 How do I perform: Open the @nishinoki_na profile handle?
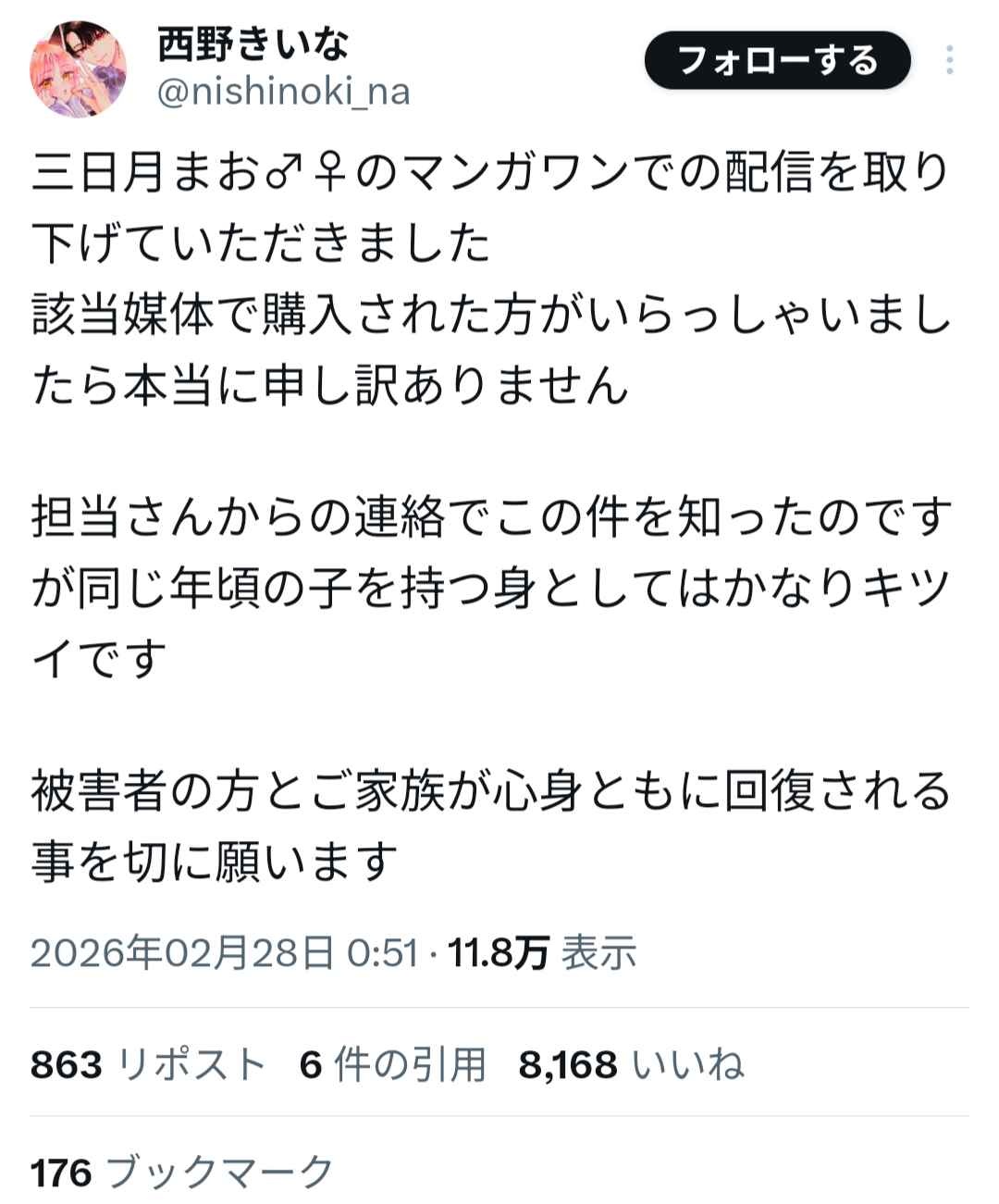point(284,93)
